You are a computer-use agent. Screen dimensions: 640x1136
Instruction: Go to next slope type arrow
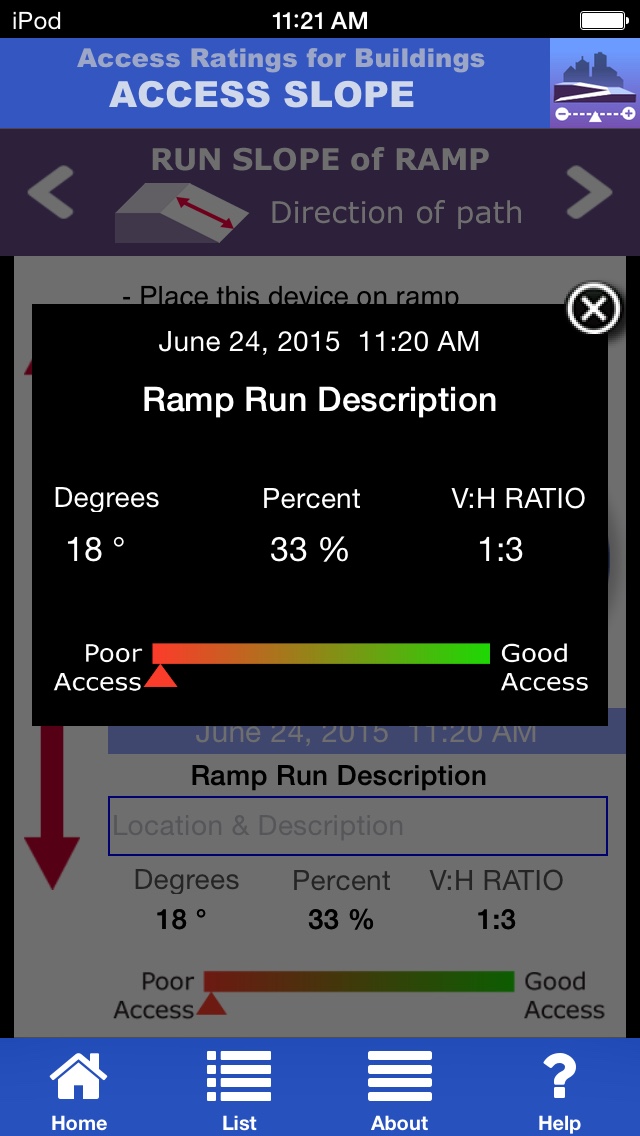tap(589, 192)
